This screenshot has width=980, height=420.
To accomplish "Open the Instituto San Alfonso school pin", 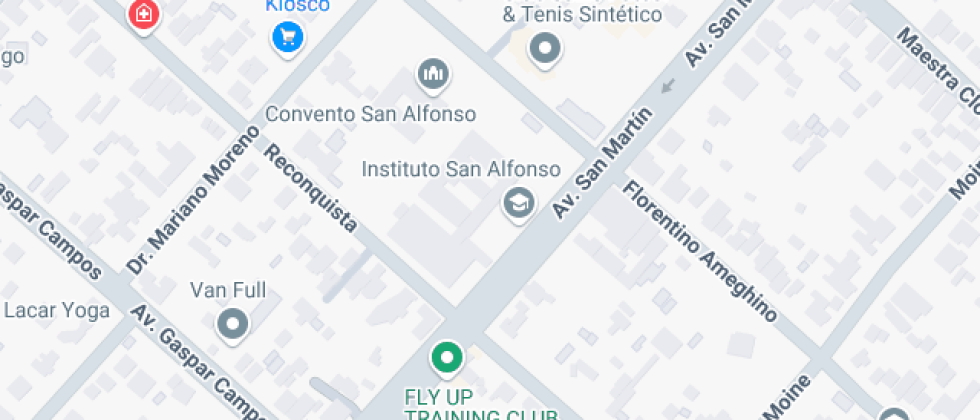I will (518, 203).
